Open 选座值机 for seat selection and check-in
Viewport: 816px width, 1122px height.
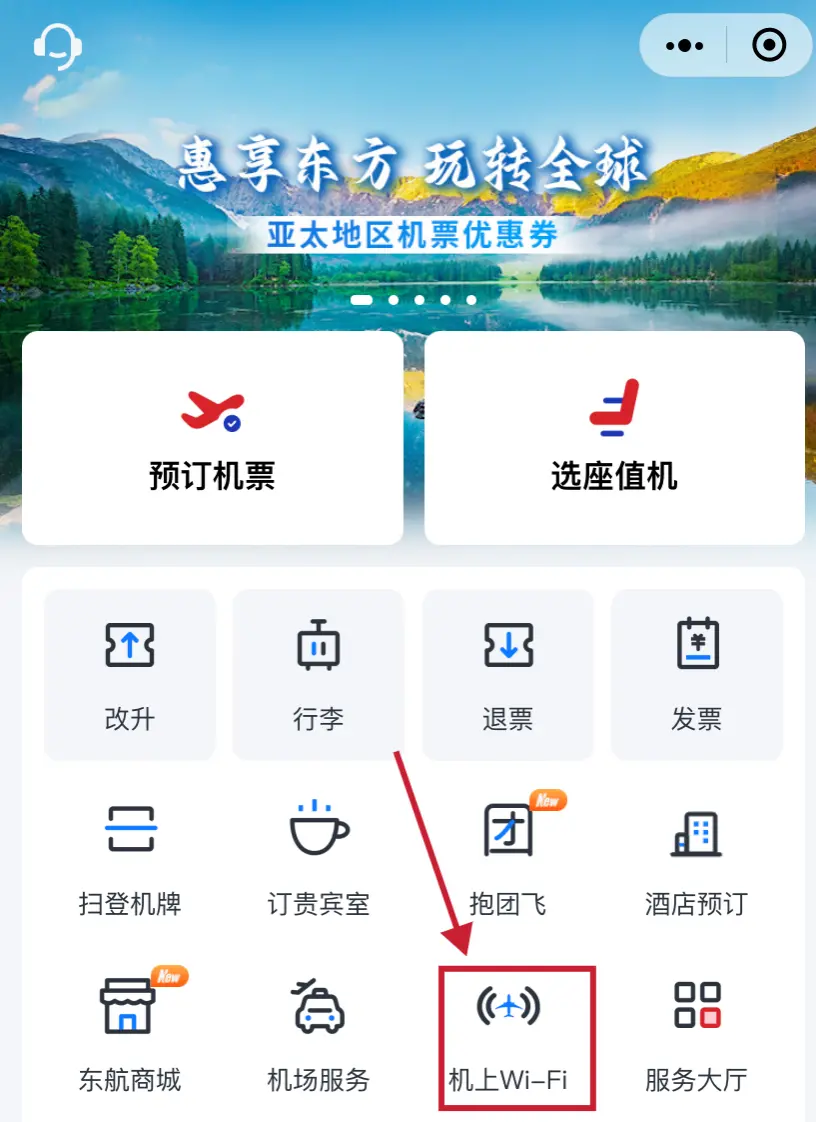(614, 438)
